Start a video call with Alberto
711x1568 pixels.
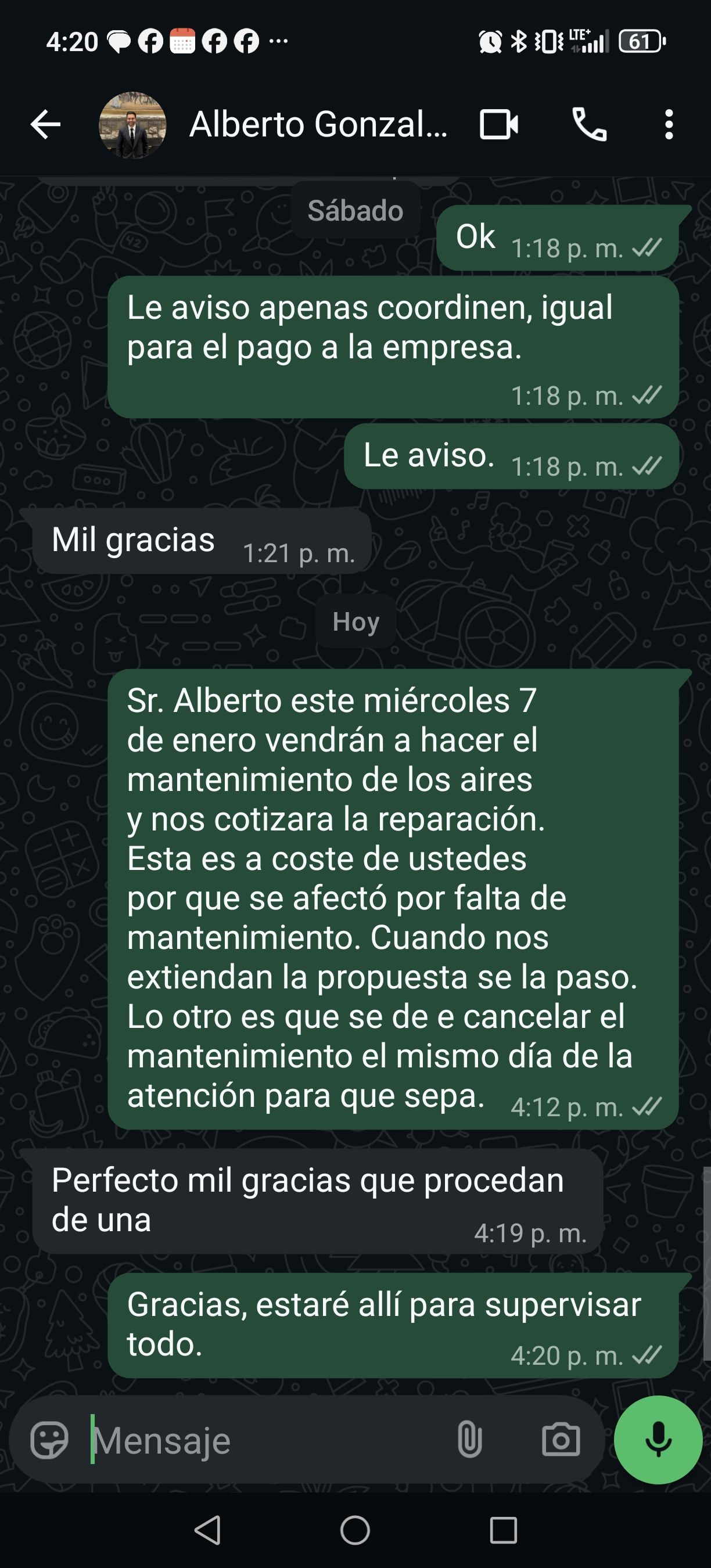pyautogui.click(x=498, y=125)
